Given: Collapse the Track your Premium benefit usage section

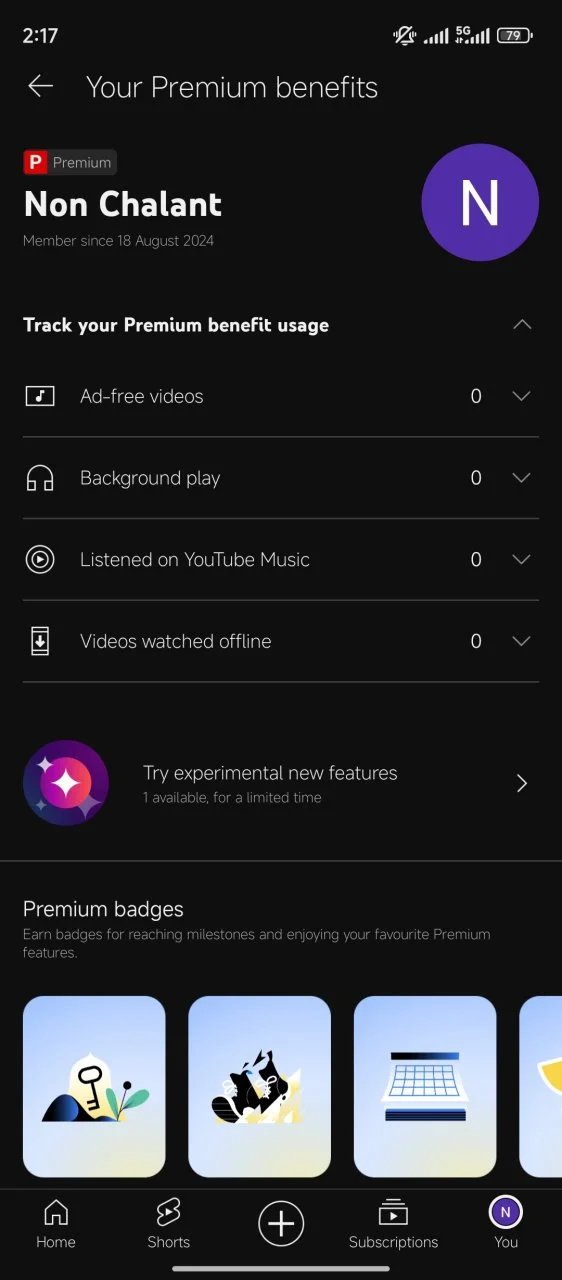Looking at the screenshot, I should click(521, 325).
